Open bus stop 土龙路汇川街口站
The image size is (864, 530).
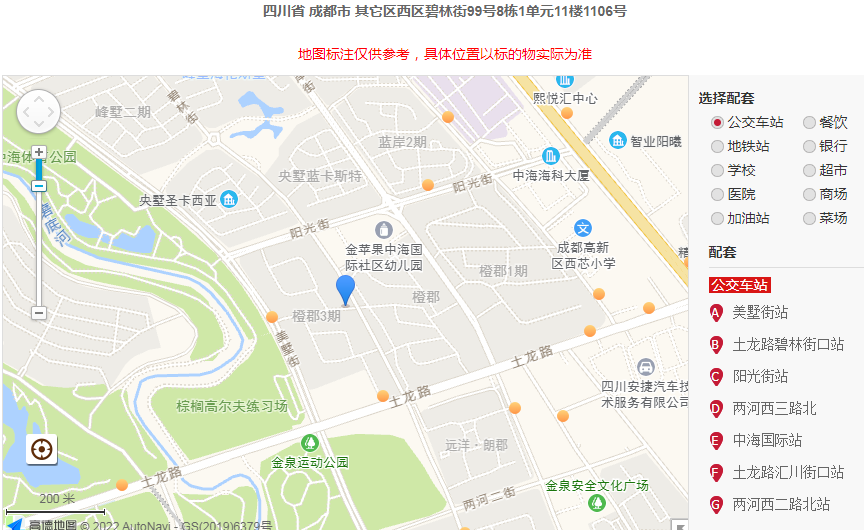click(787, 472)
